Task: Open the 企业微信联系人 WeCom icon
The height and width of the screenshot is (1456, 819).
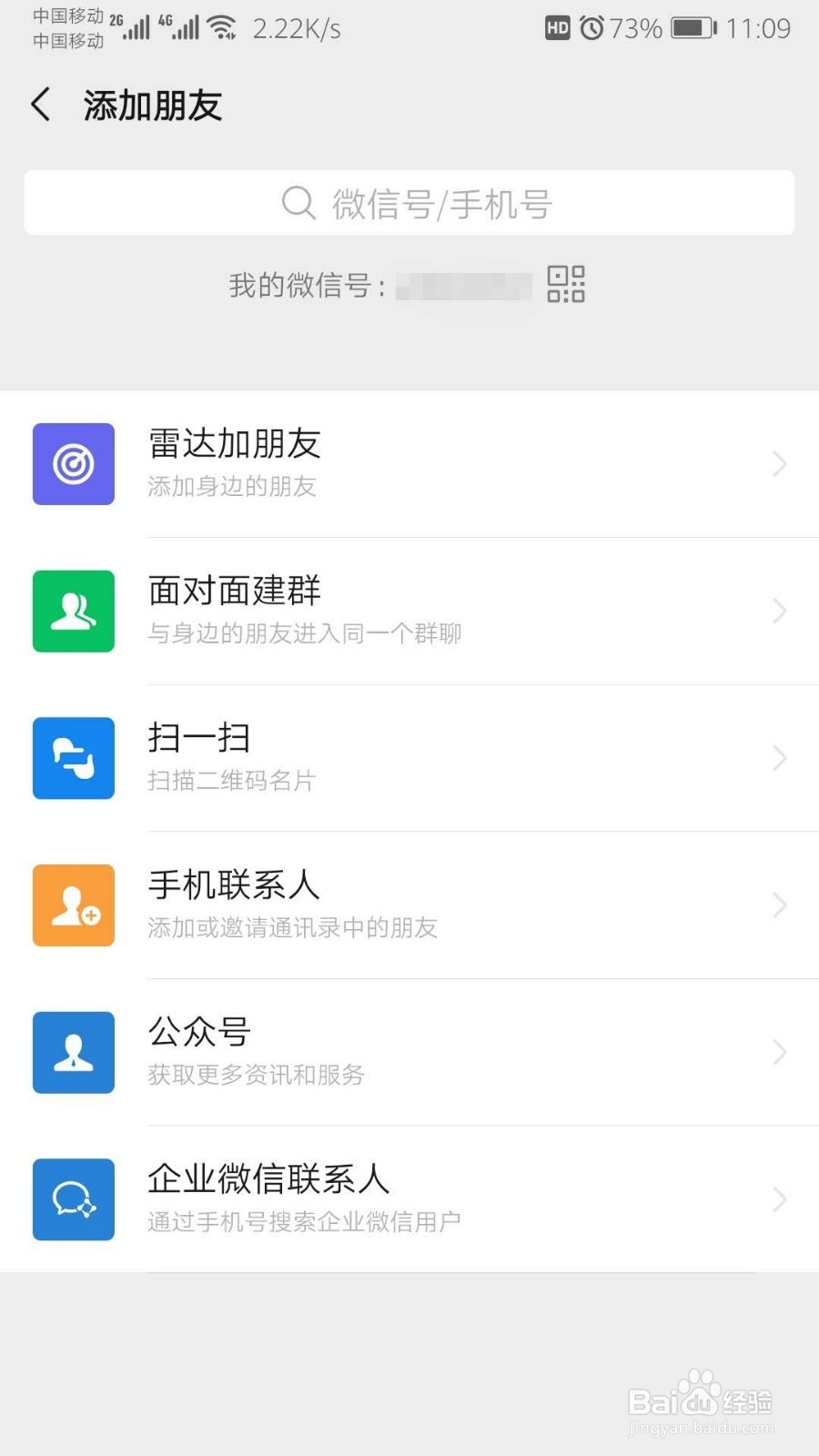Action: pyautogui.click(x=73, y=1200)
